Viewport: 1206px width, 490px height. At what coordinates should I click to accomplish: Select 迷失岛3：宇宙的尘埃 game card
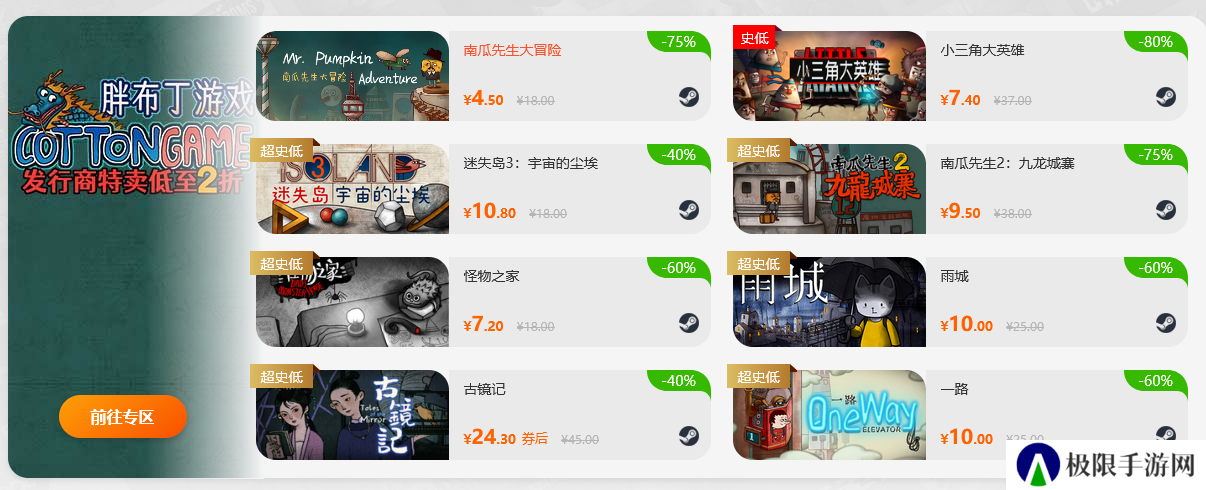(482, 189)
